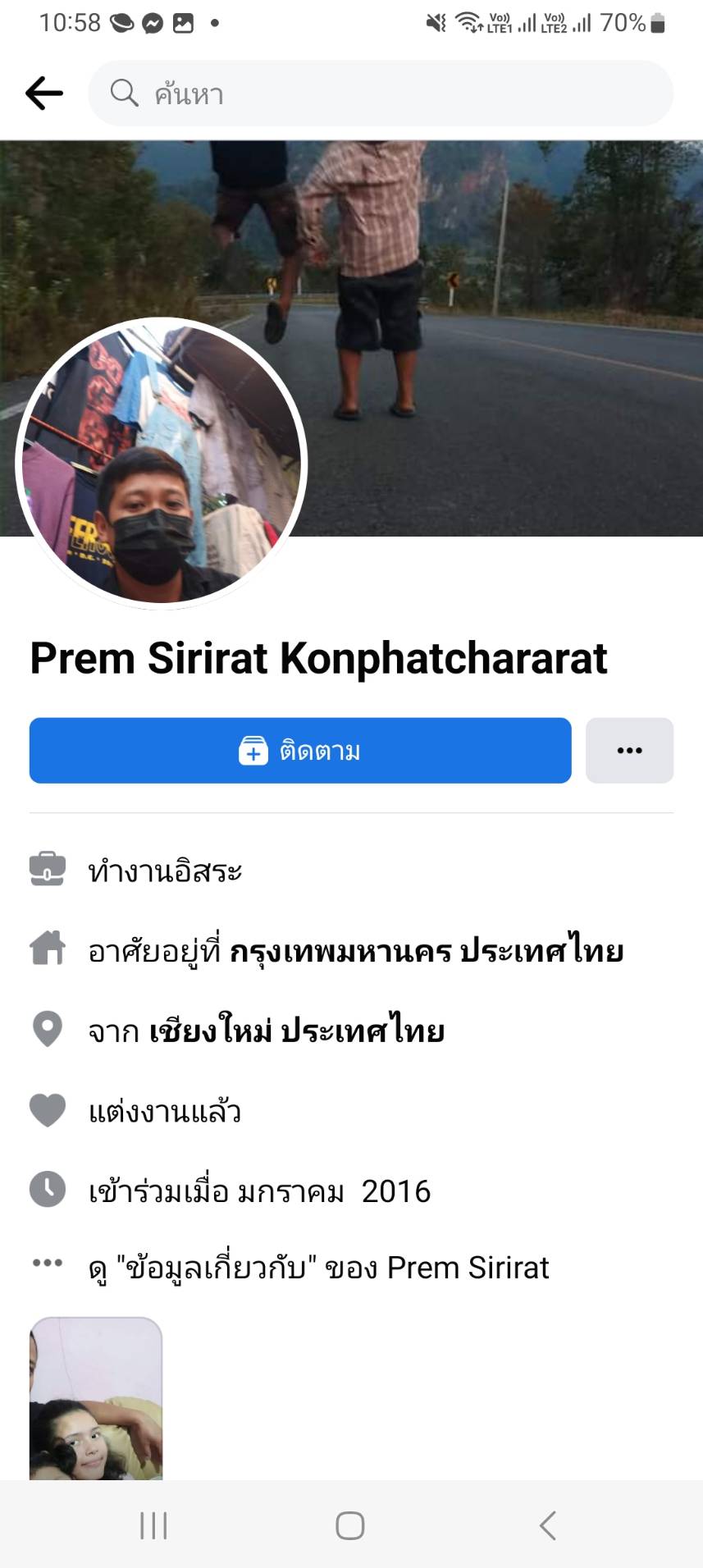Open เชียงใหม่ ประเทศไทย hometown link
This screenshot has height=1568, width=703.
click(x=297, y=1031)
